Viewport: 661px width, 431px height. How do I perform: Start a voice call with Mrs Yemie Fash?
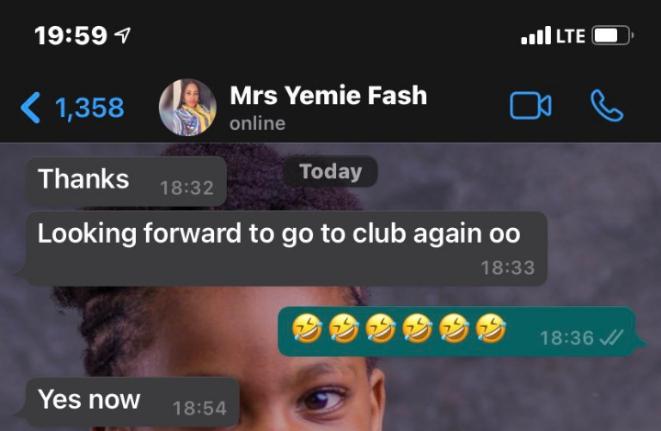click(x=606, y=106)
